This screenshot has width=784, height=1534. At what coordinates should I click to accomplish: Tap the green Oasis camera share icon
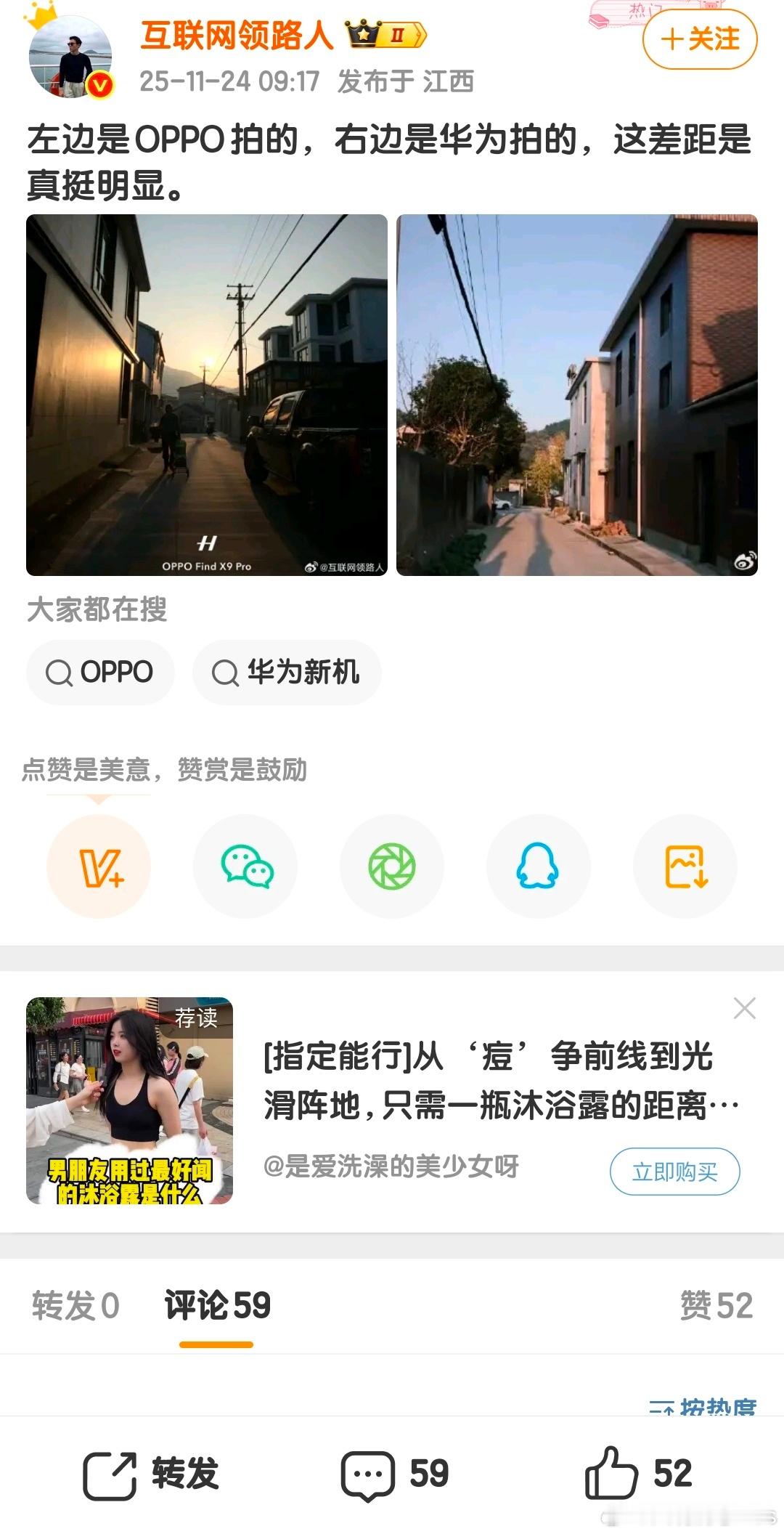[391, 866]
